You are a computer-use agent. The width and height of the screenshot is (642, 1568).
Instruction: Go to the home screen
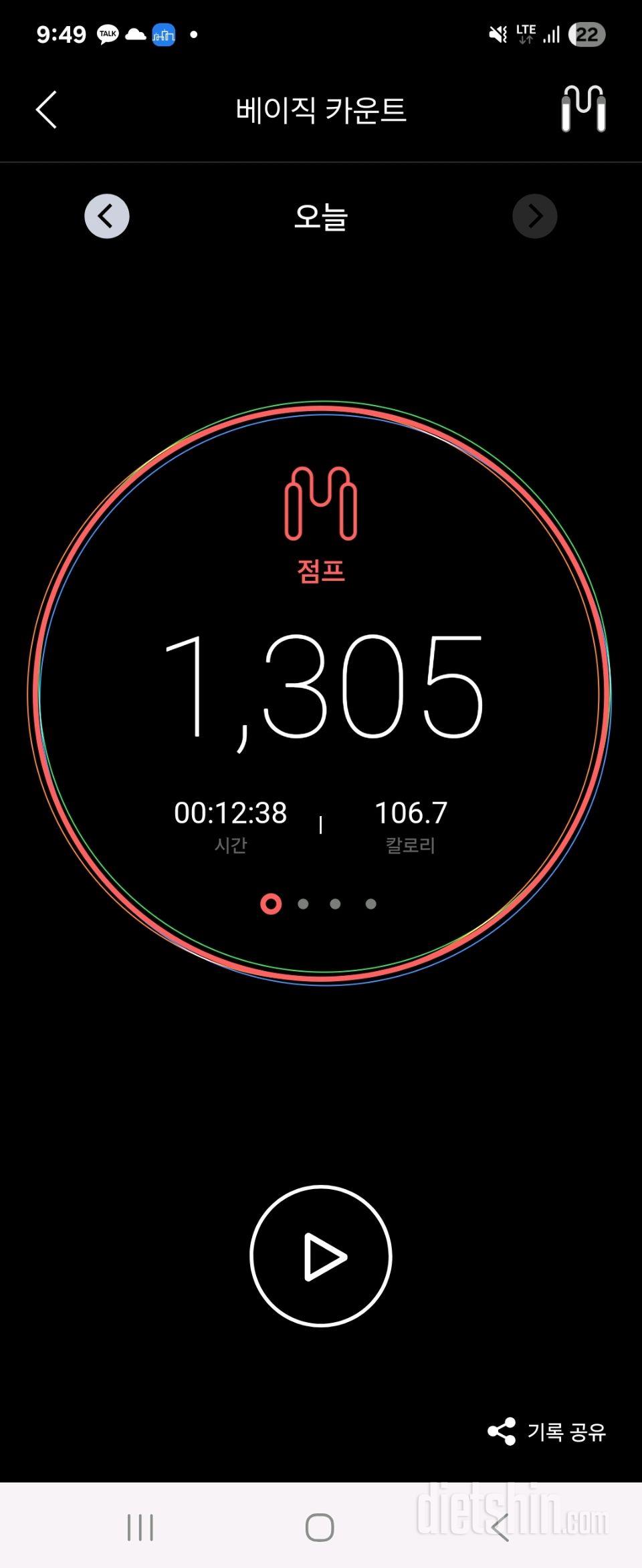tap(320, 1527)
